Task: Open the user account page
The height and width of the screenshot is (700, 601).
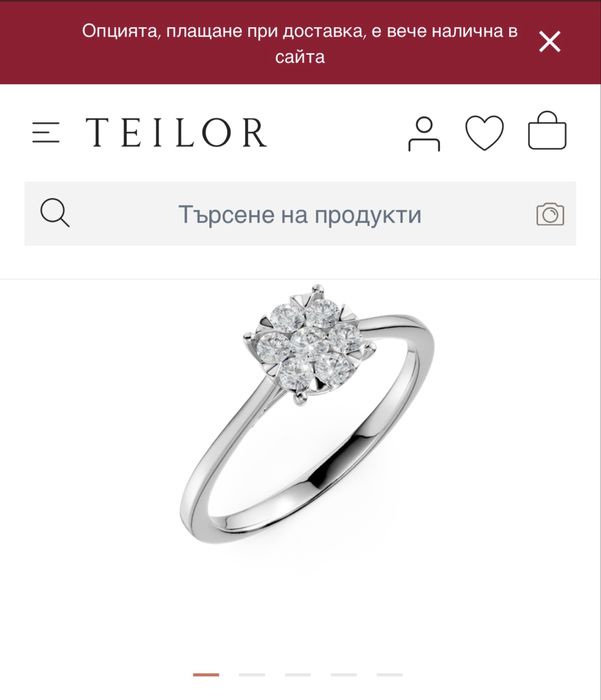Action: (424, 133)
